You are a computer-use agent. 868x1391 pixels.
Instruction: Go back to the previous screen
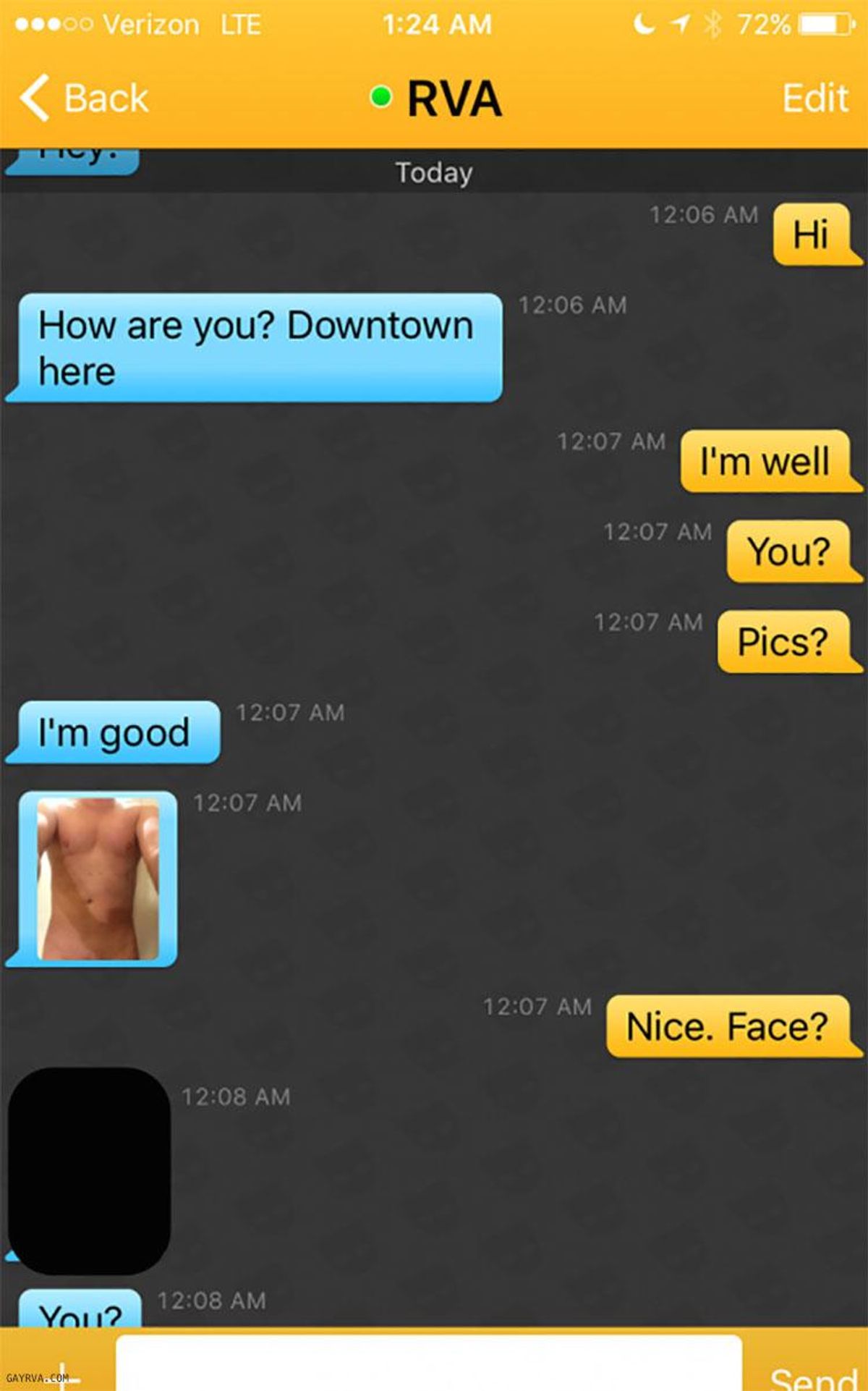click(x=84, y=98)
